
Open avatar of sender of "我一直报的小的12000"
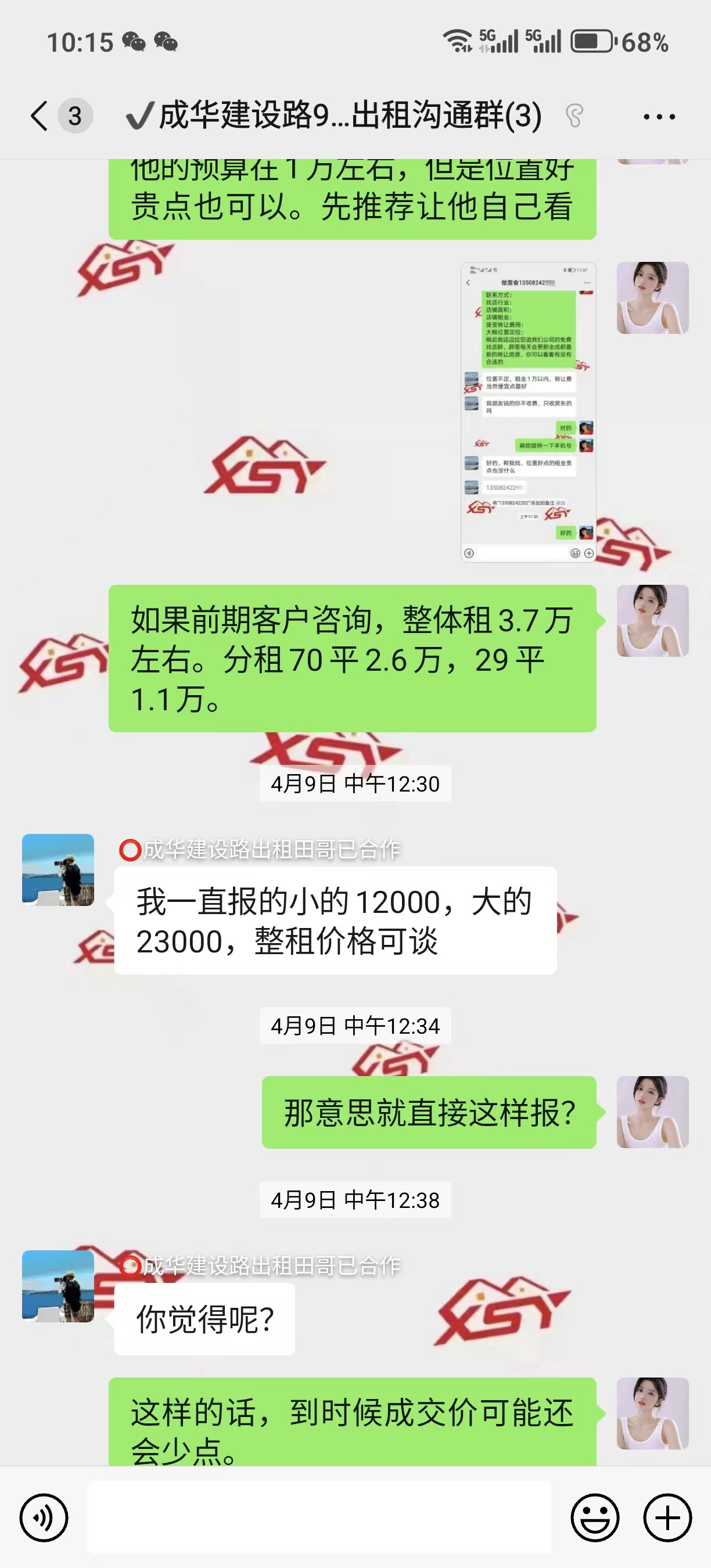(x=59, y=870)
